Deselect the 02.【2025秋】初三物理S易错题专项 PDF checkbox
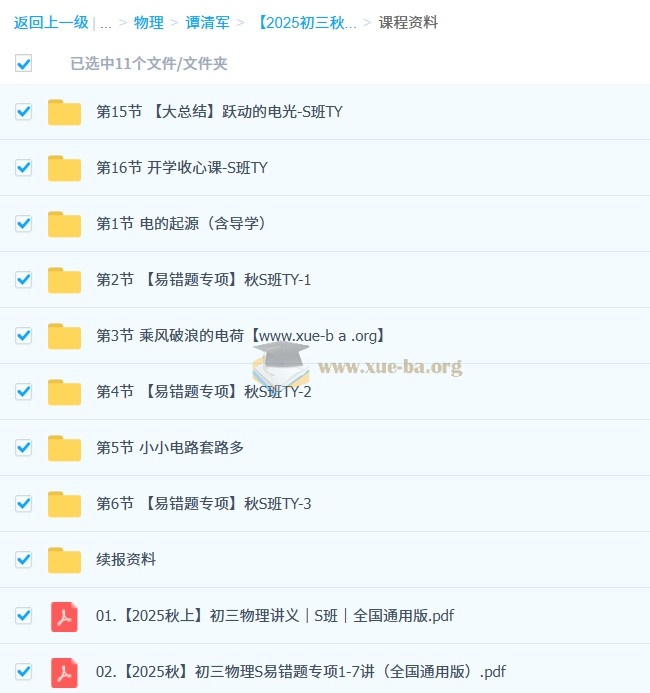 (x=24, y=672)
